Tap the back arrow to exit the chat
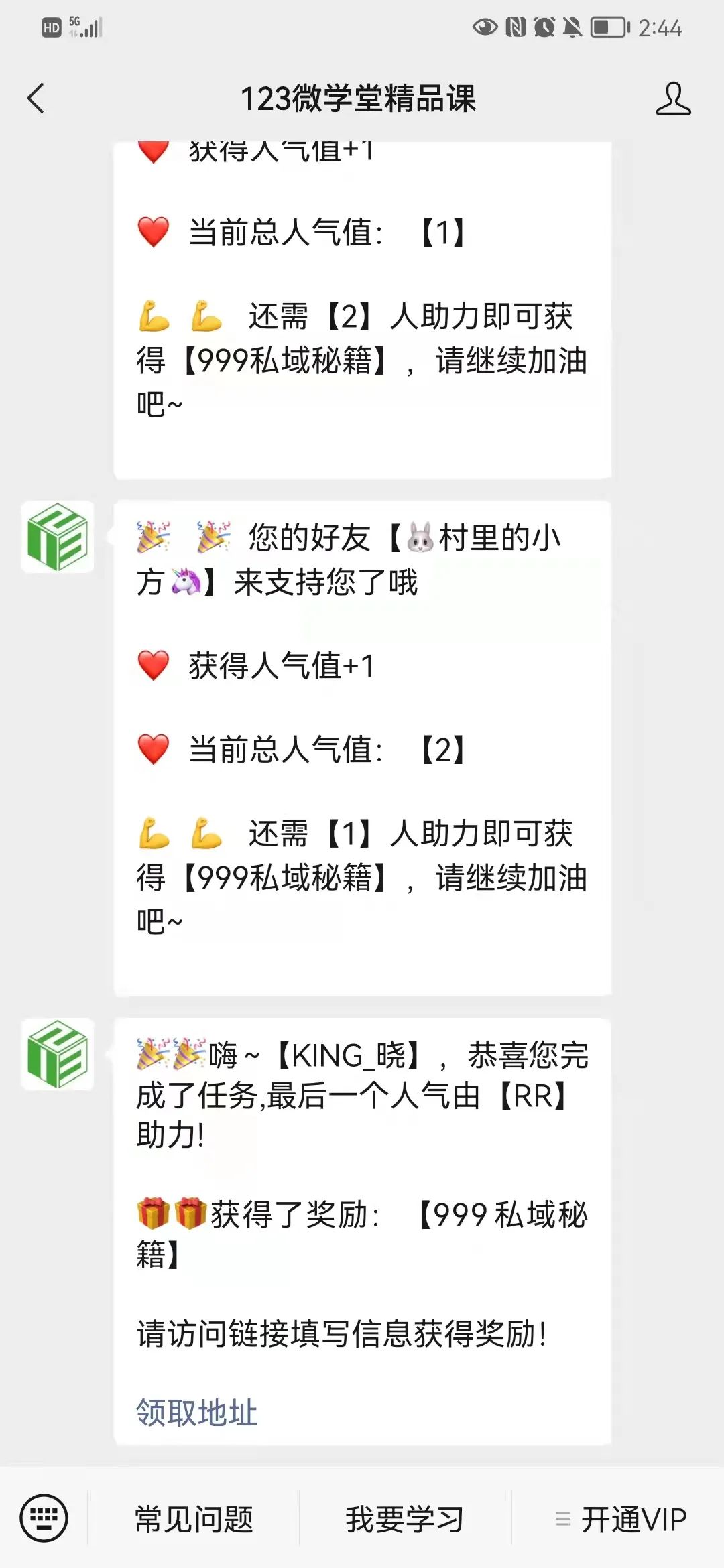Screen dimensions: 724x1568 pyautogui.click(x=37, y=99)
